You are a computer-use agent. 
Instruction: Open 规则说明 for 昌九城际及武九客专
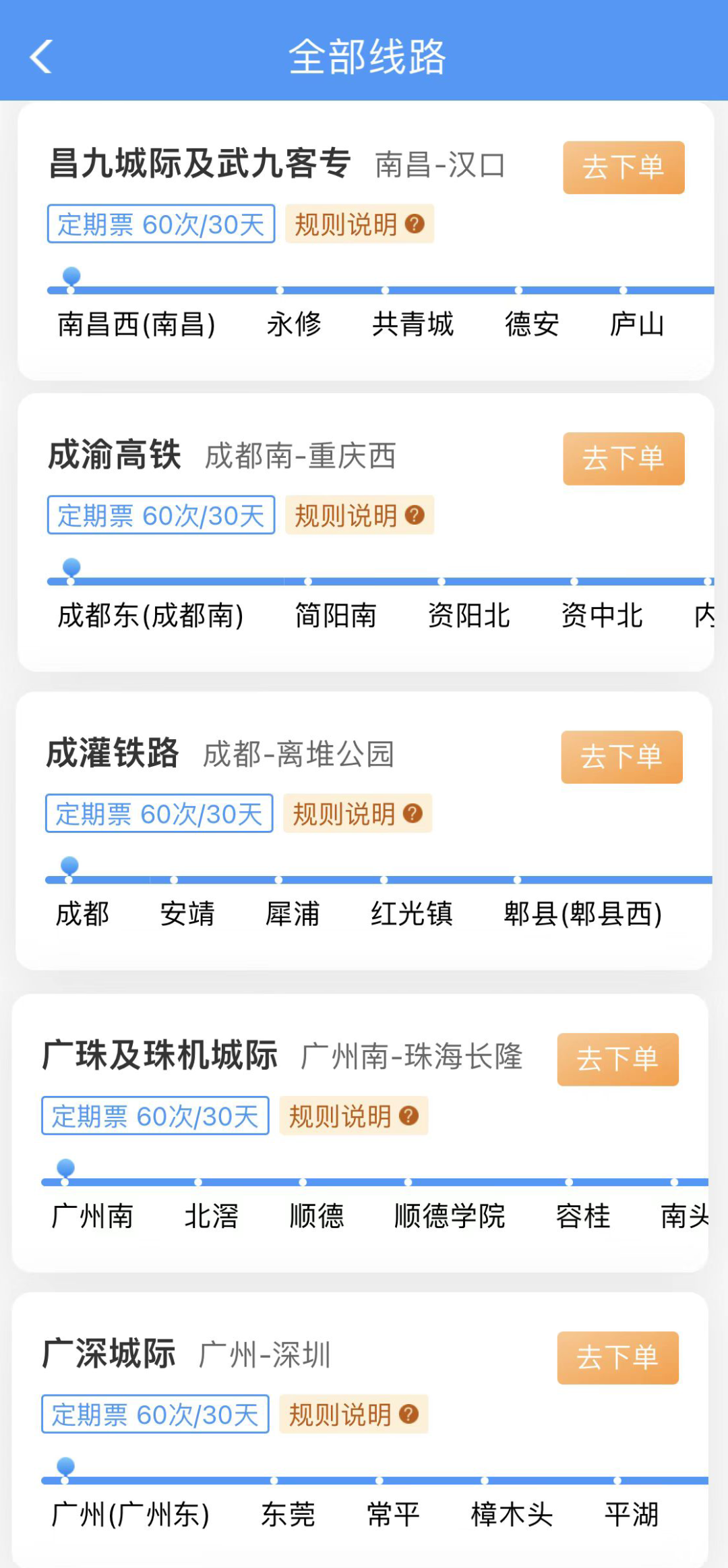[359, 225]
